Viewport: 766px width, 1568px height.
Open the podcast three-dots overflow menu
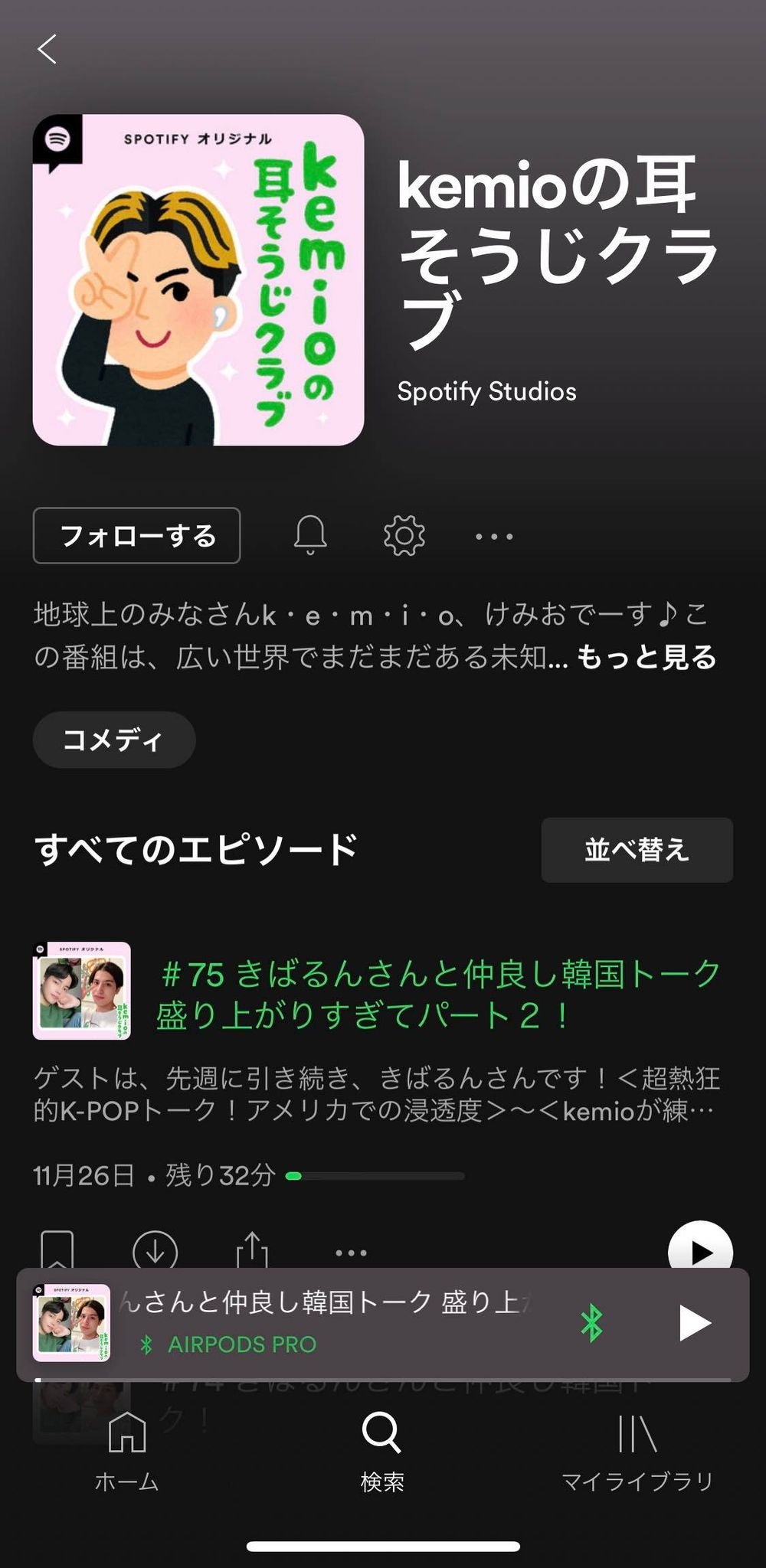pos(494,537)
